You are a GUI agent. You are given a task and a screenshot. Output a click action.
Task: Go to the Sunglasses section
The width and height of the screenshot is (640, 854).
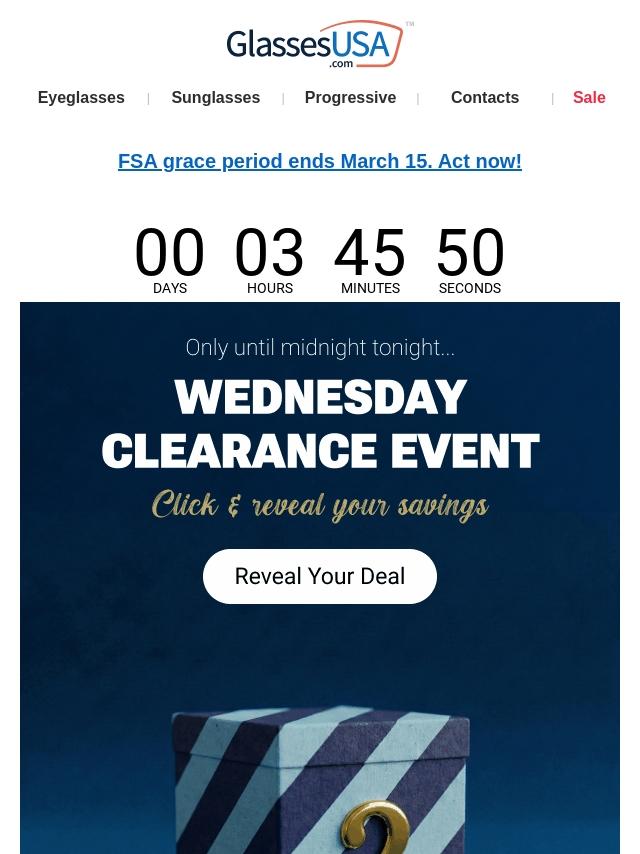[x=215, y=98]
